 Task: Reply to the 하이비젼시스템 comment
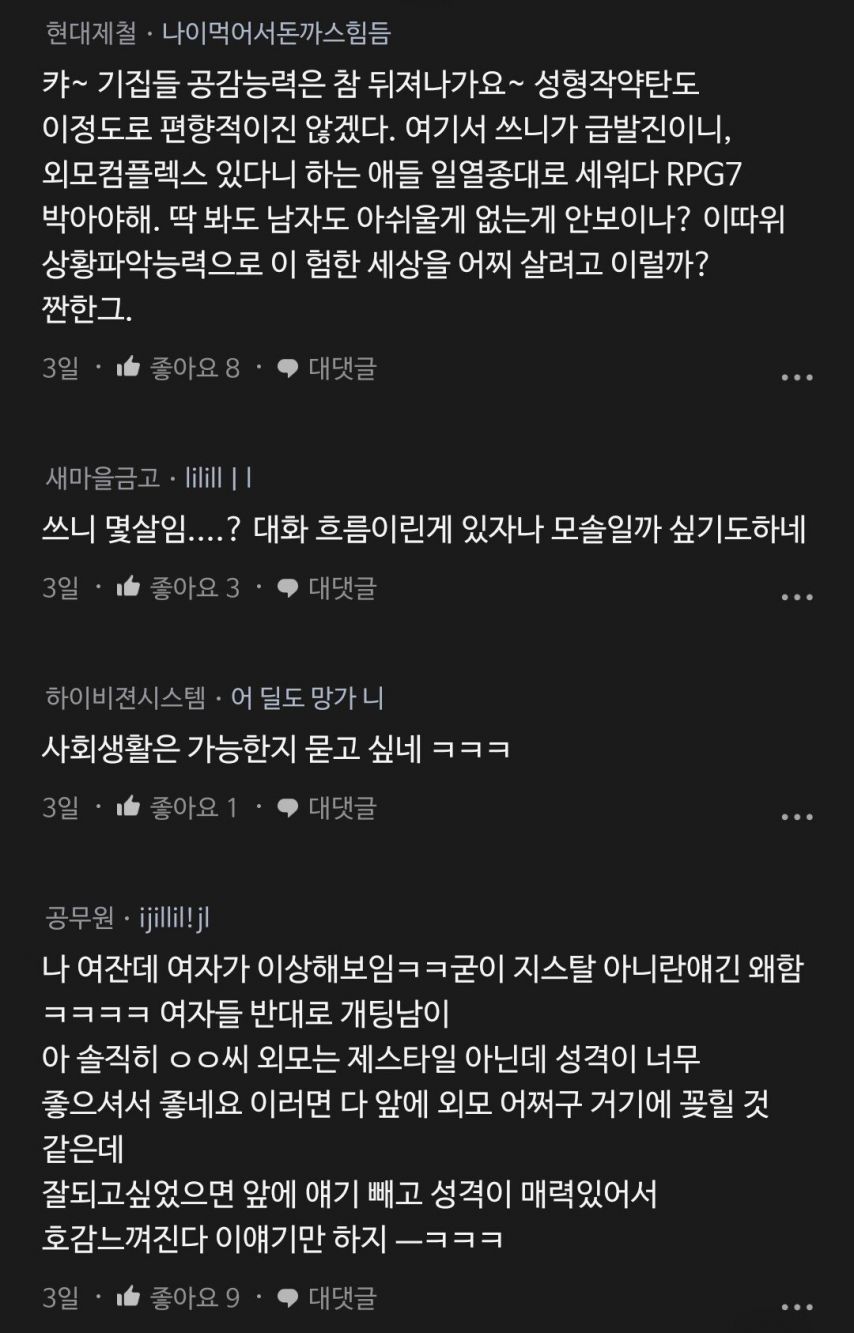pyautogui.click(x=326, y=807)
